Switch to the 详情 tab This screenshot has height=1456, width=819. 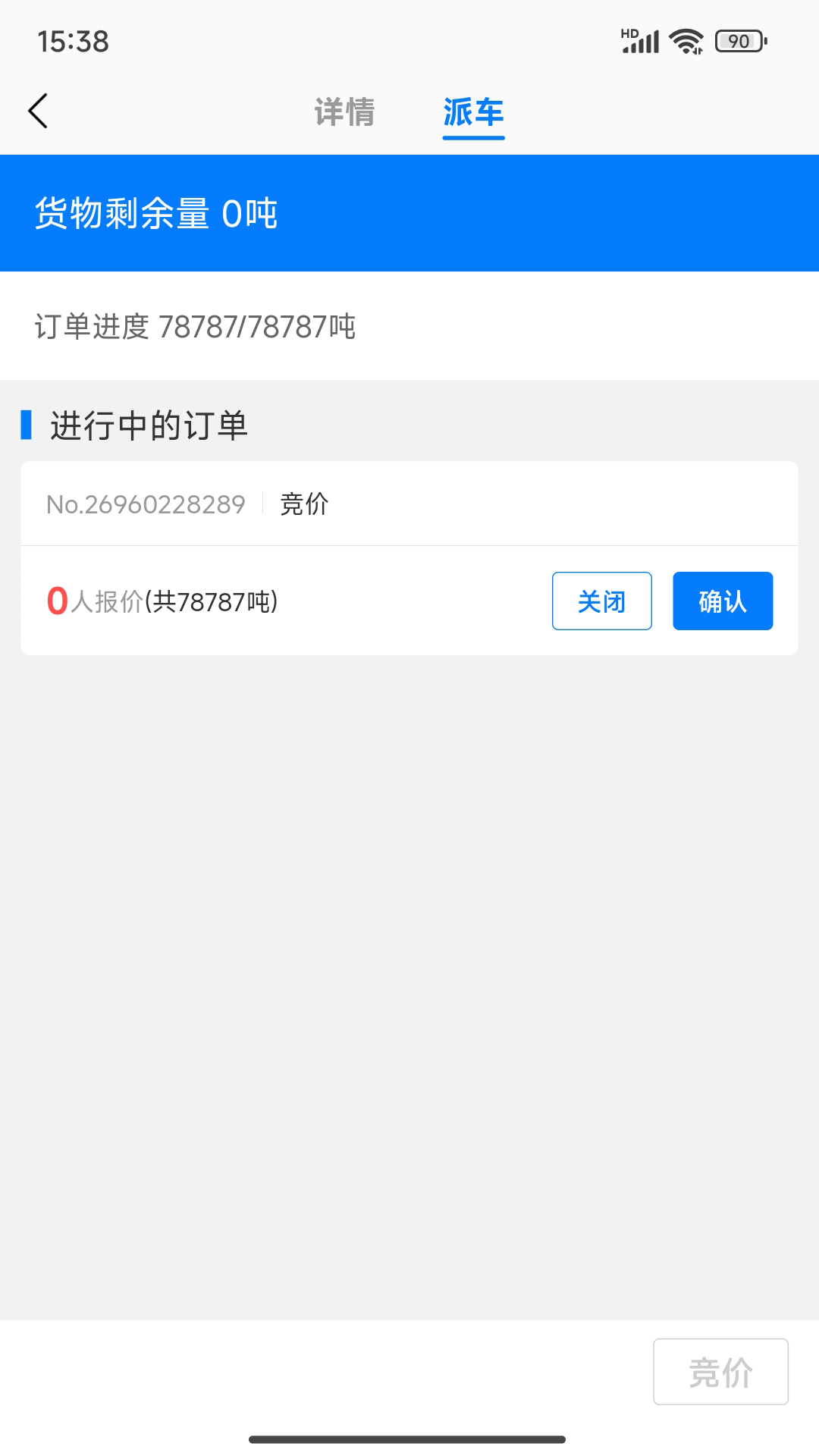pyautogui.click(x=345, y=112)
